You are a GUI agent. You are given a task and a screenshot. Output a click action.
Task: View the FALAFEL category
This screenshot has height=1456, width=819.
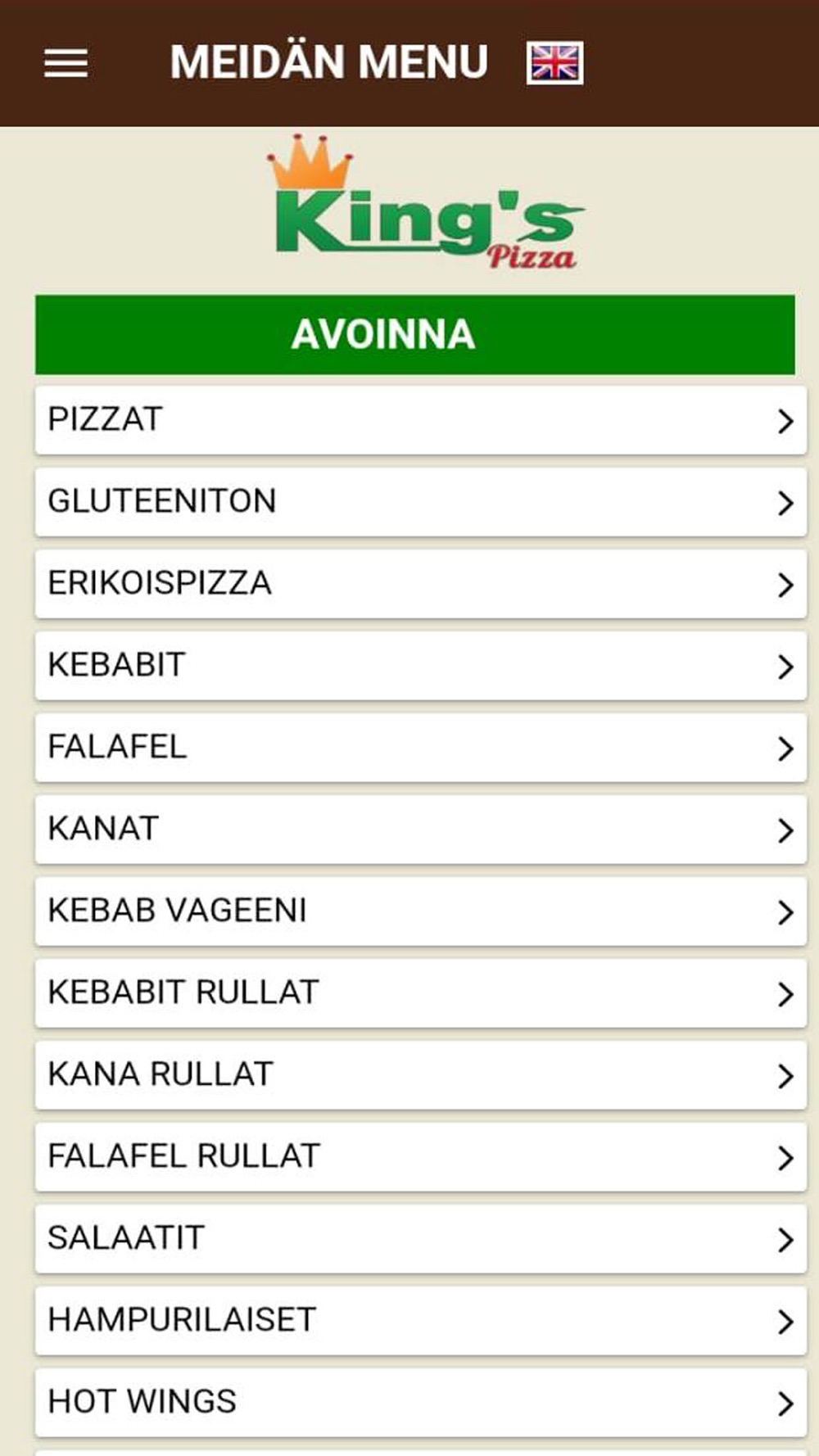[421, 748]
